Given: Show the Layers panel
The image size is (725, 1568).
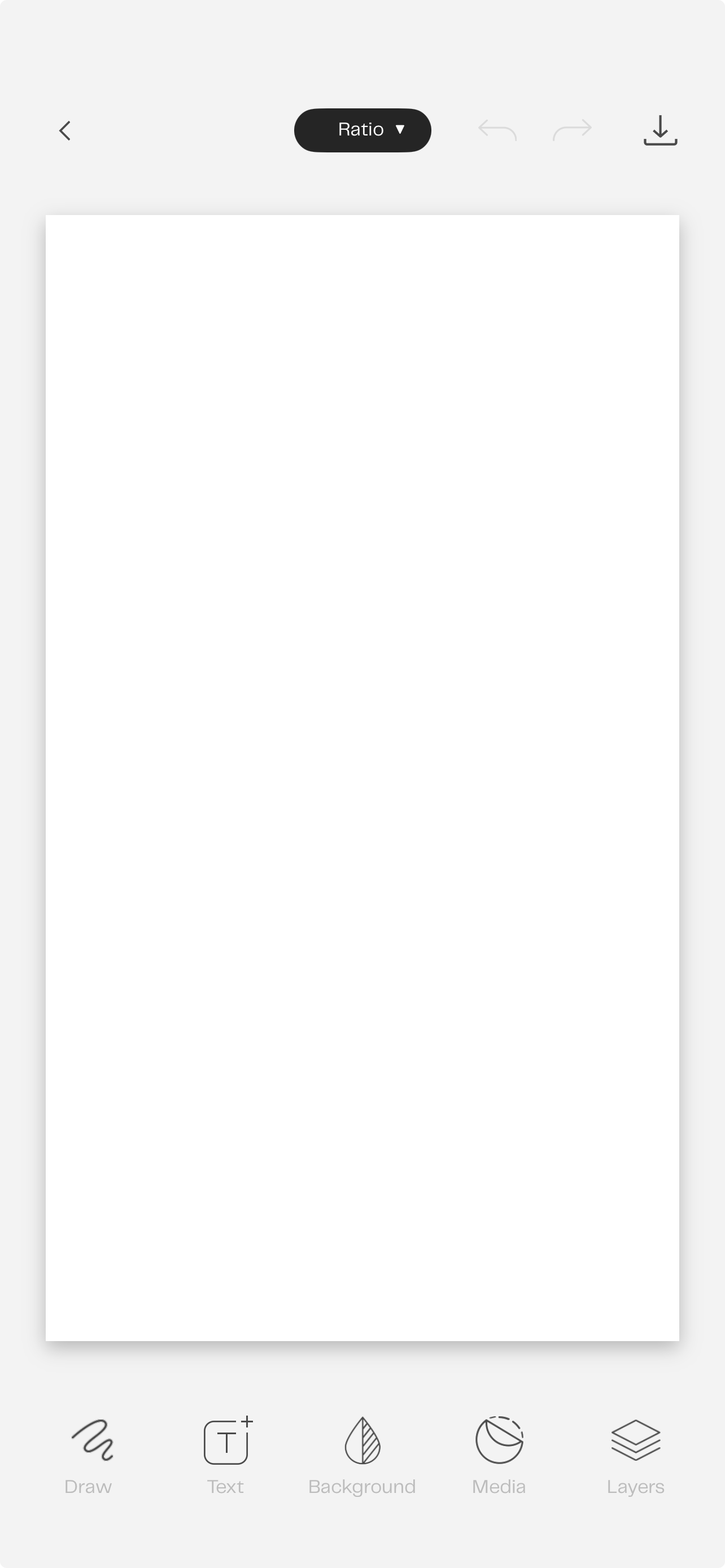Looking at the screenshot, I should click(x=636, y=1455).
